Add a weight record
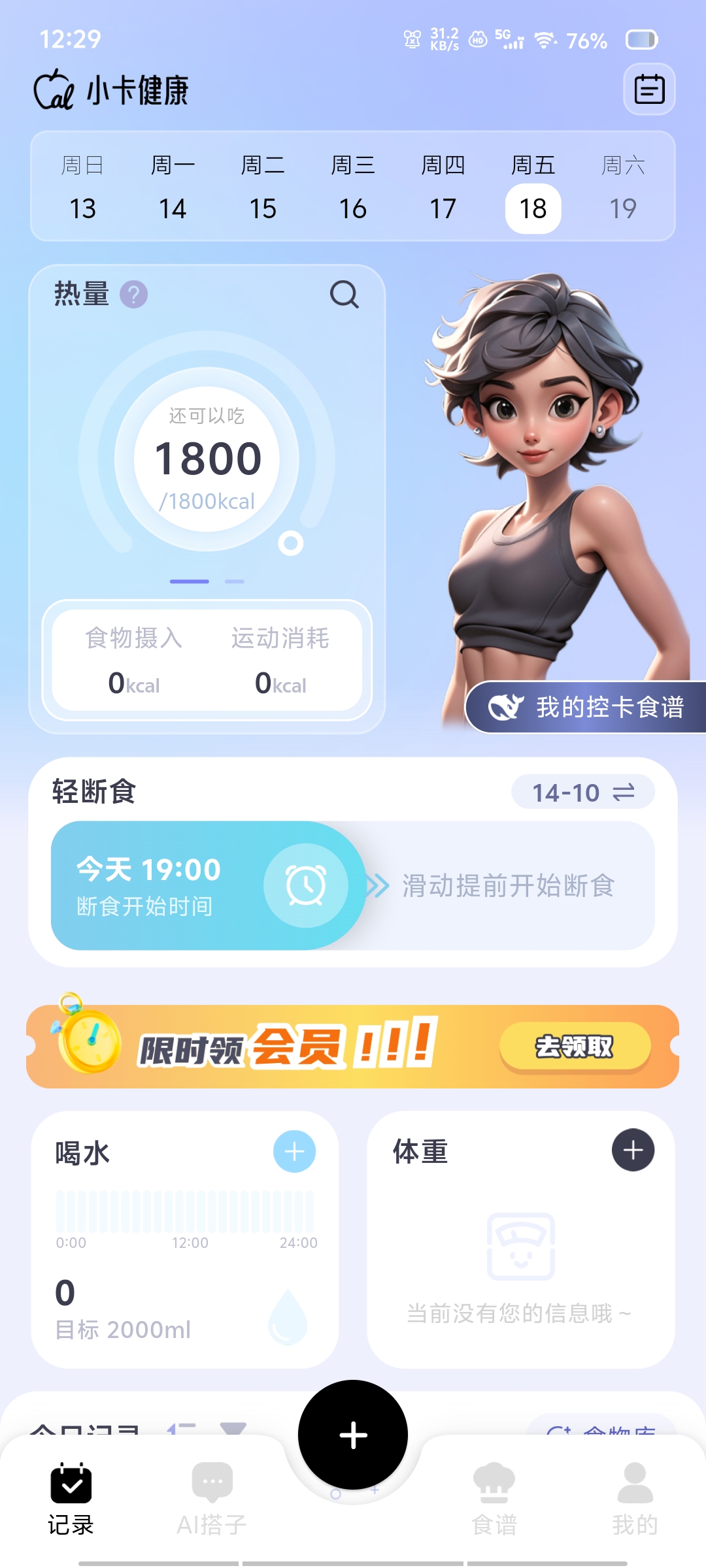The height and width of the screenshot is (1568, 706). (633, 1150)
